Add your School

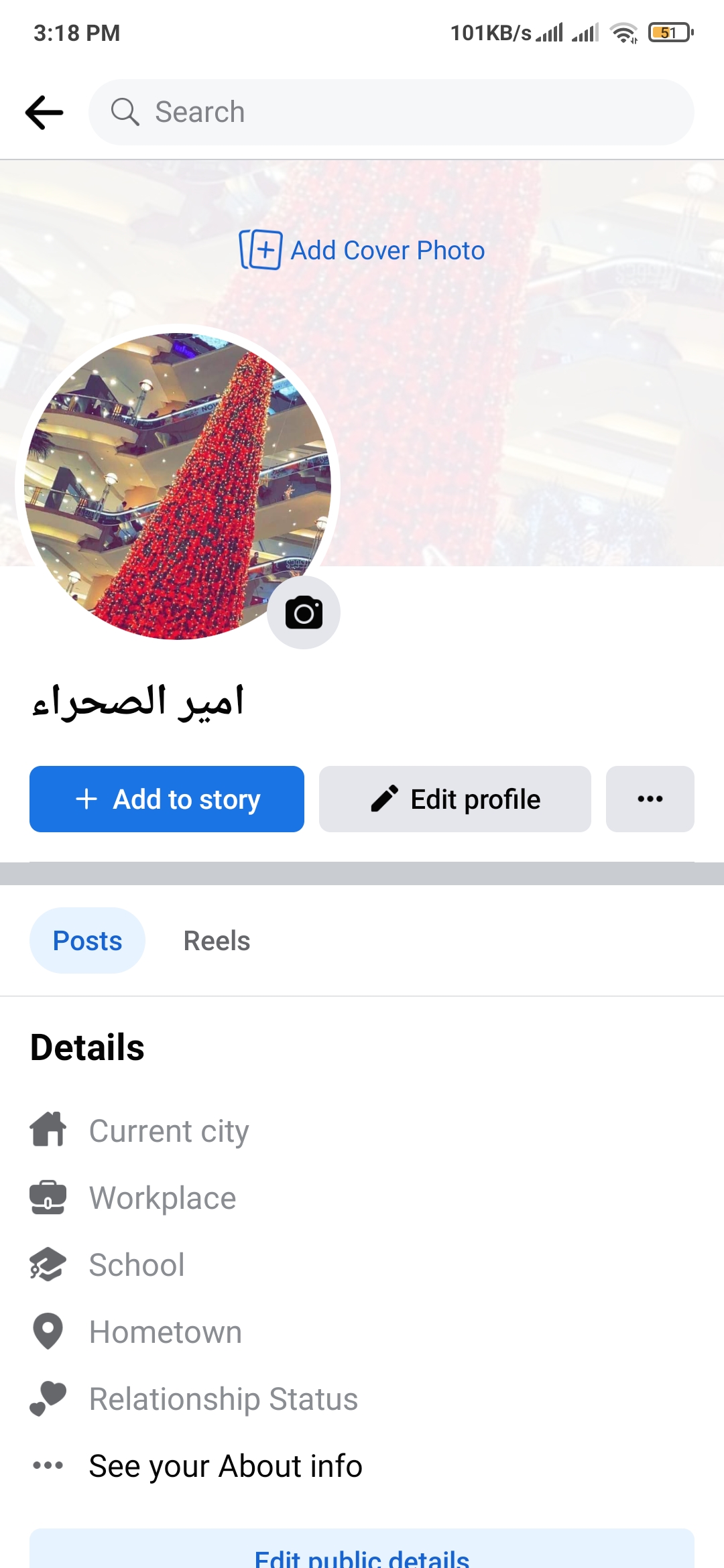[x=137, y=1265]
